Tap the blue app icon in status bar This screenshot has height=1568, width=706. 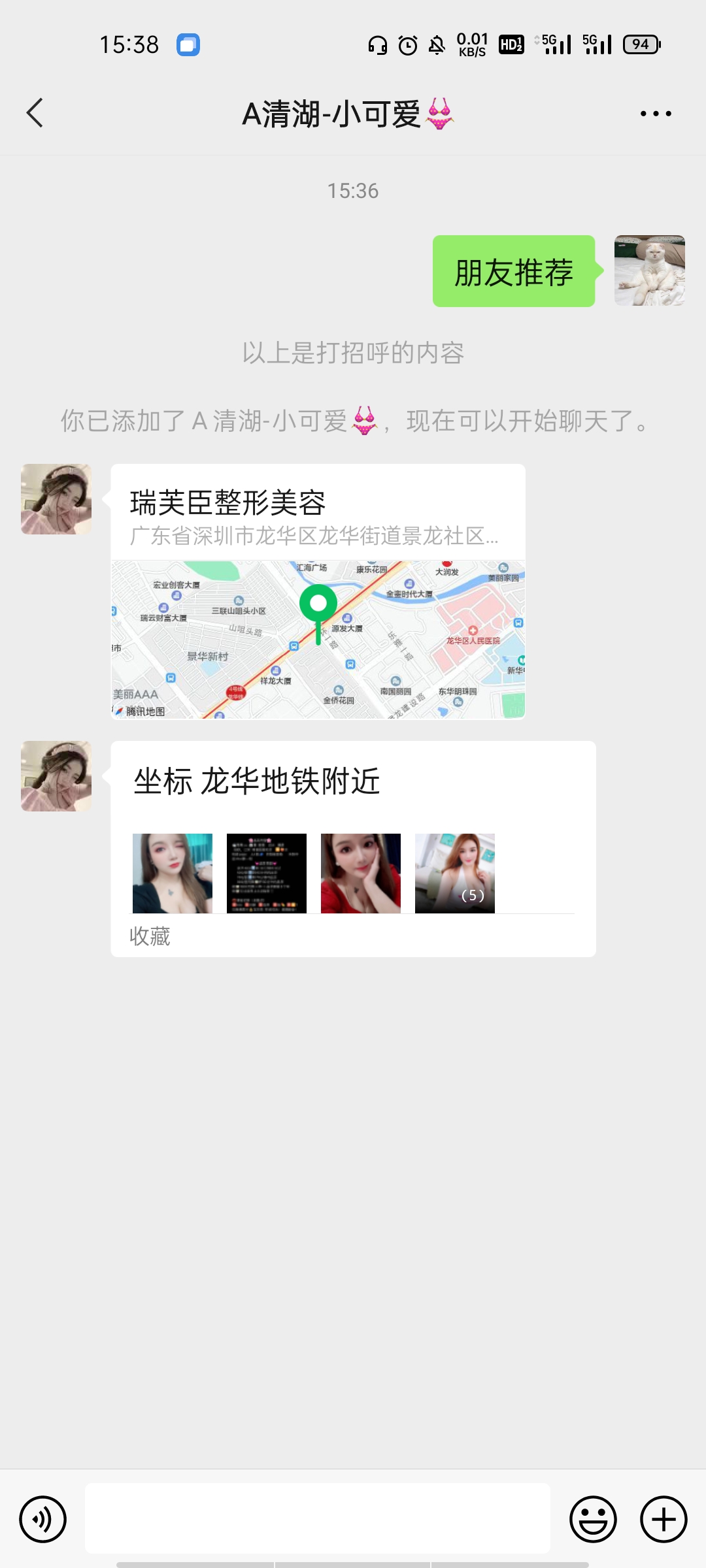click(190, 44)
